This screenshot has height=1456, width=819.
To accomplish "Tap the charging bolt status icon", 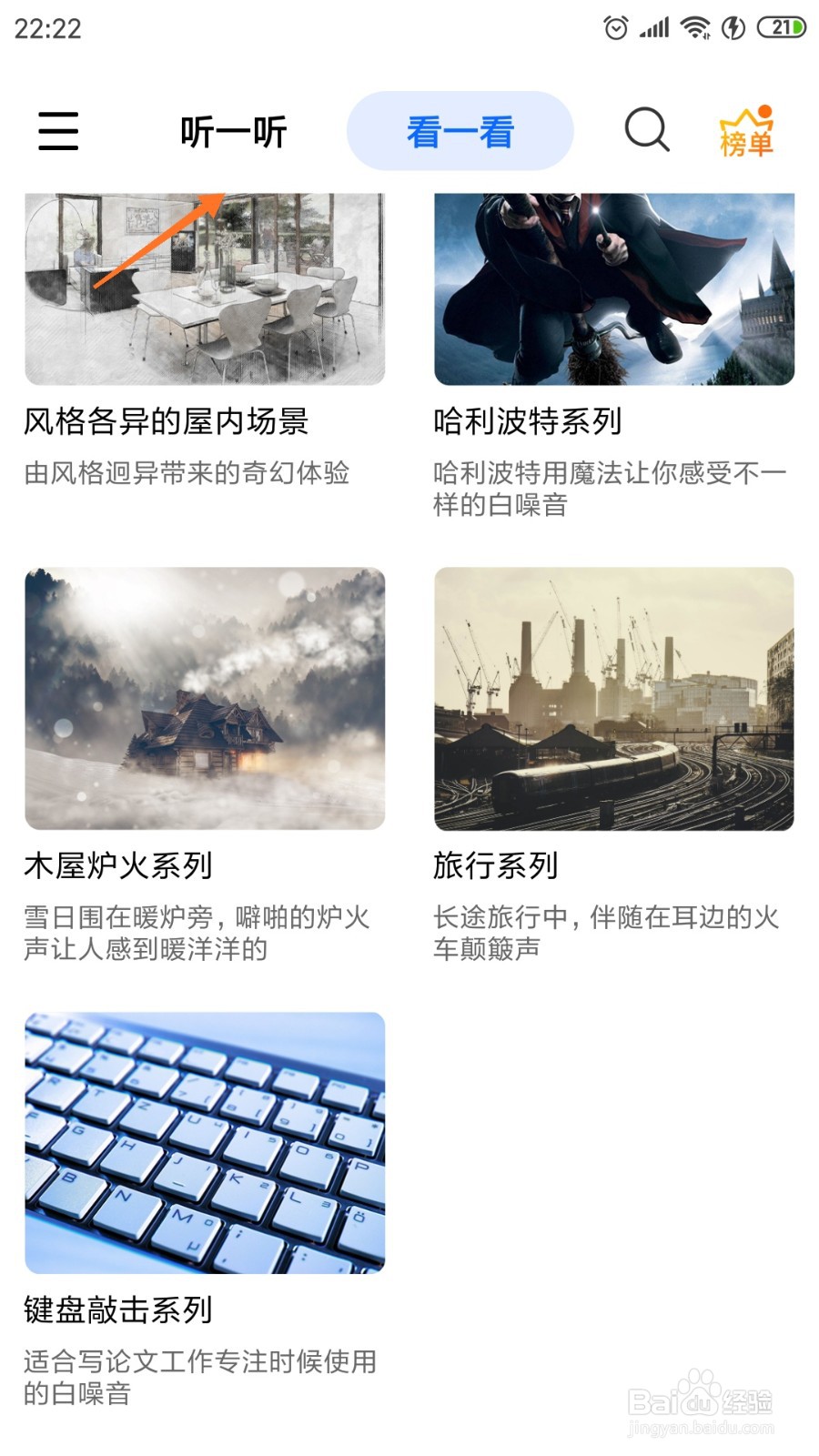I will tap(733, 27).
